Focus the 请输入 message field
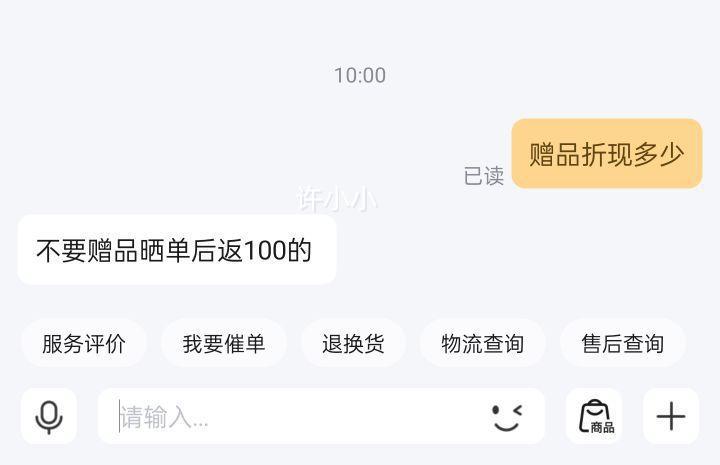 pyautogui.click(x=290, y=417)
